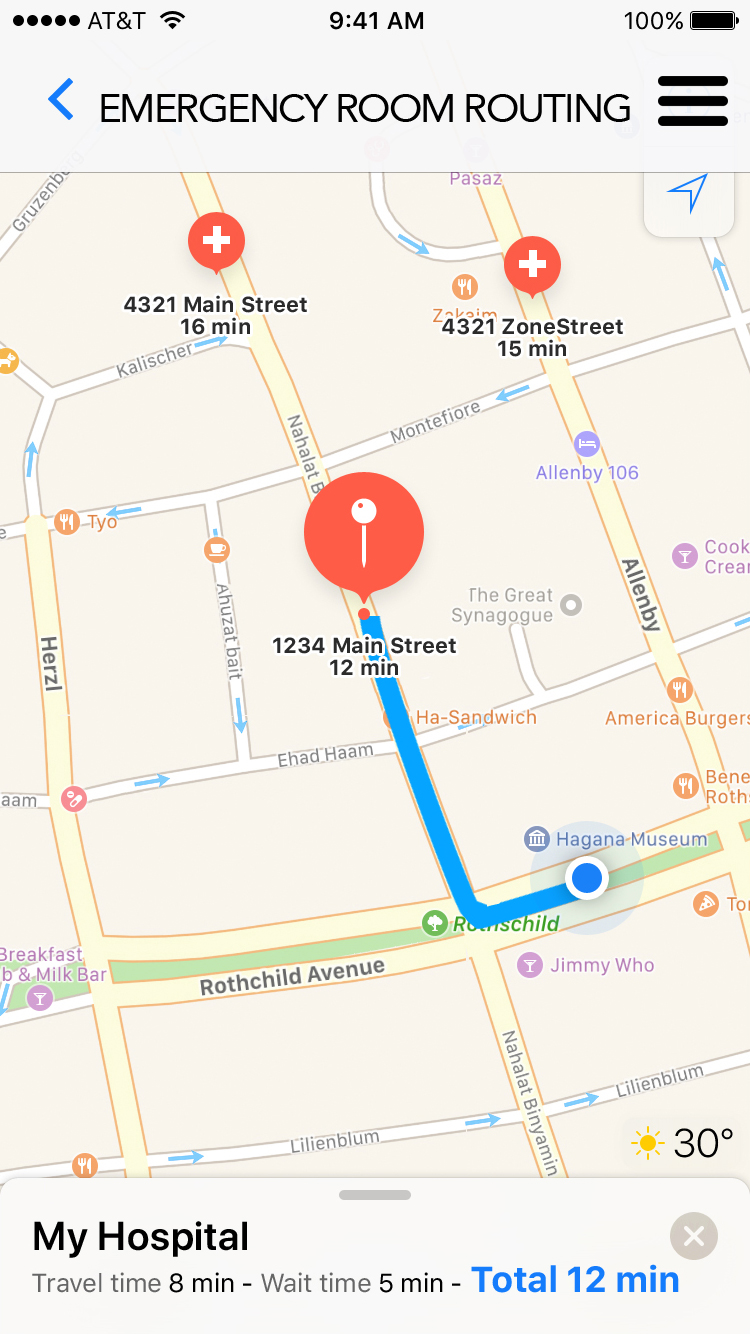
Task: Go back using the blue arrow
Action: click(61, 101)
